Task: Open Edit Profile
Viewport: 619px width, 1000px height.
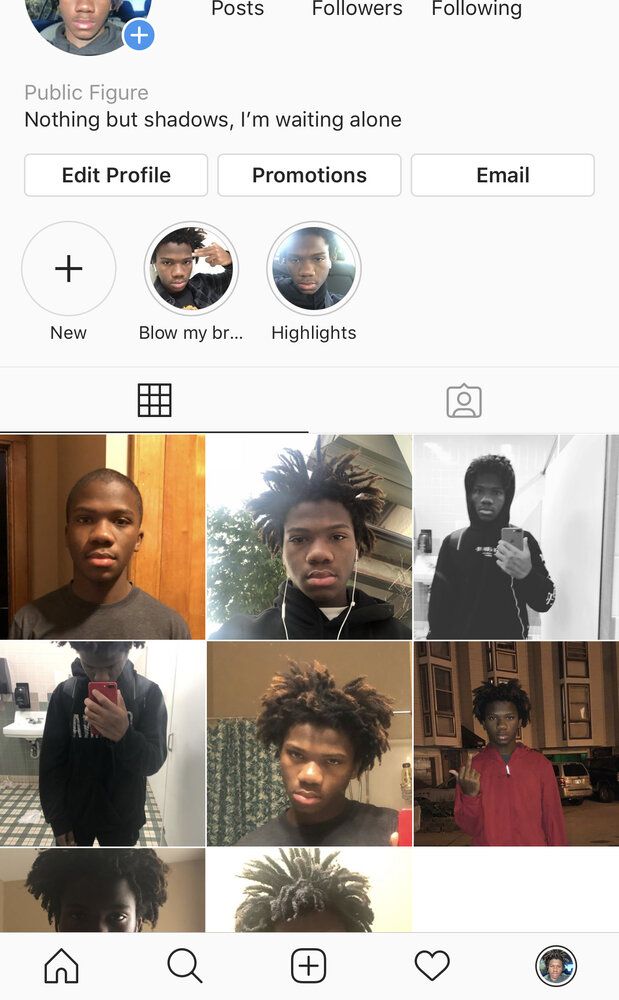Action: (116, 175)
